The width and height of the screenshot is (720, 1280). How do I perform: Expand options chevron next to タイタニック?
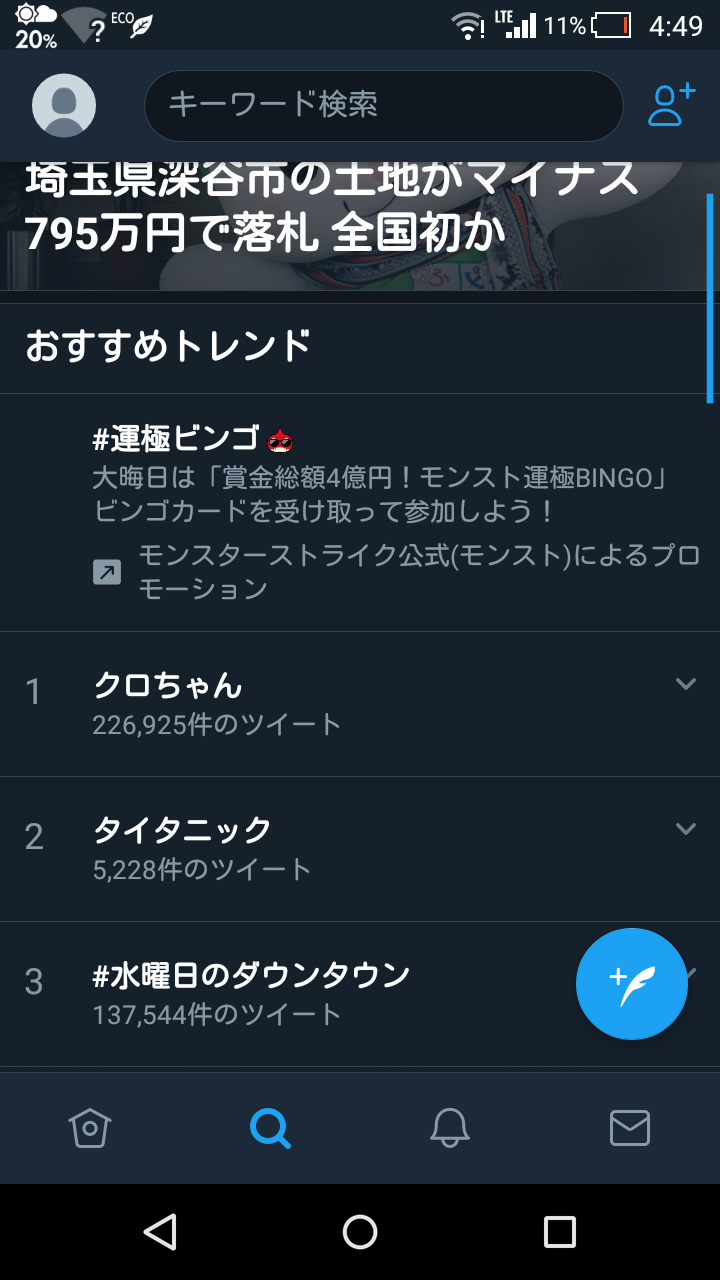pyautogui.click(x=685, y=828)
